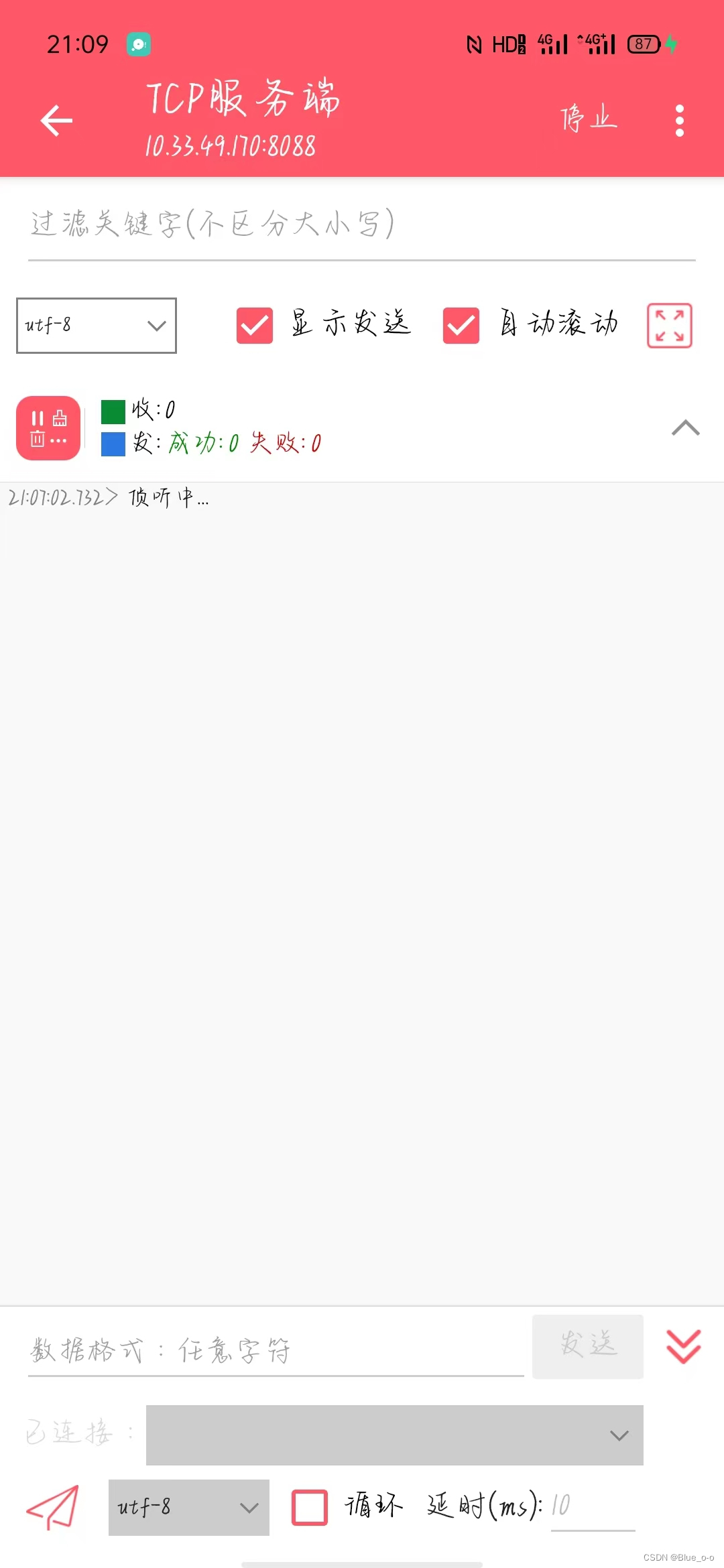This screenshot has height=1568, width=724.
Task: Go back using the arrow icon
Action: point(56,121)
